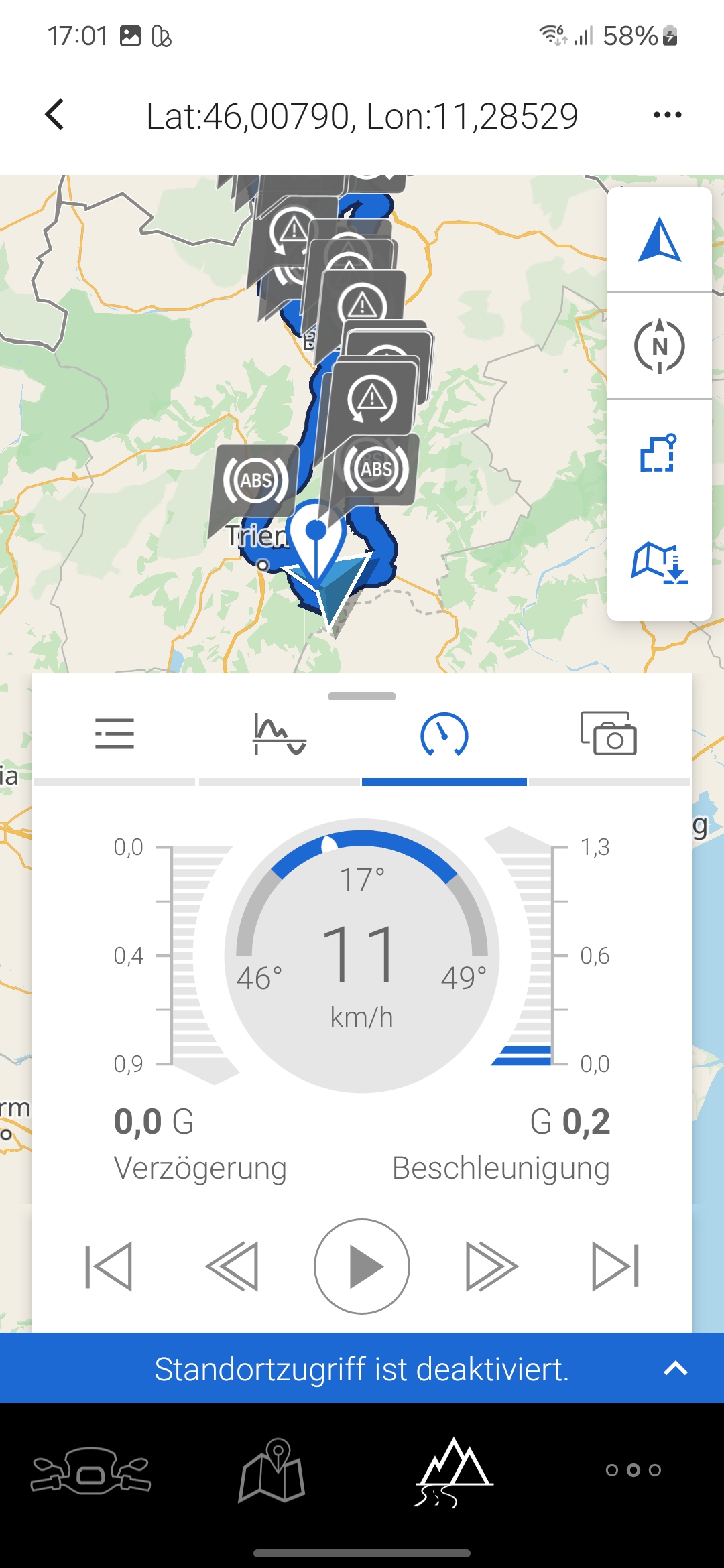The width and height of the screenshot is (724, 1568).
Task: Go back using the top-left arrow
Action: pyautogui.click(x=56, y=115)
